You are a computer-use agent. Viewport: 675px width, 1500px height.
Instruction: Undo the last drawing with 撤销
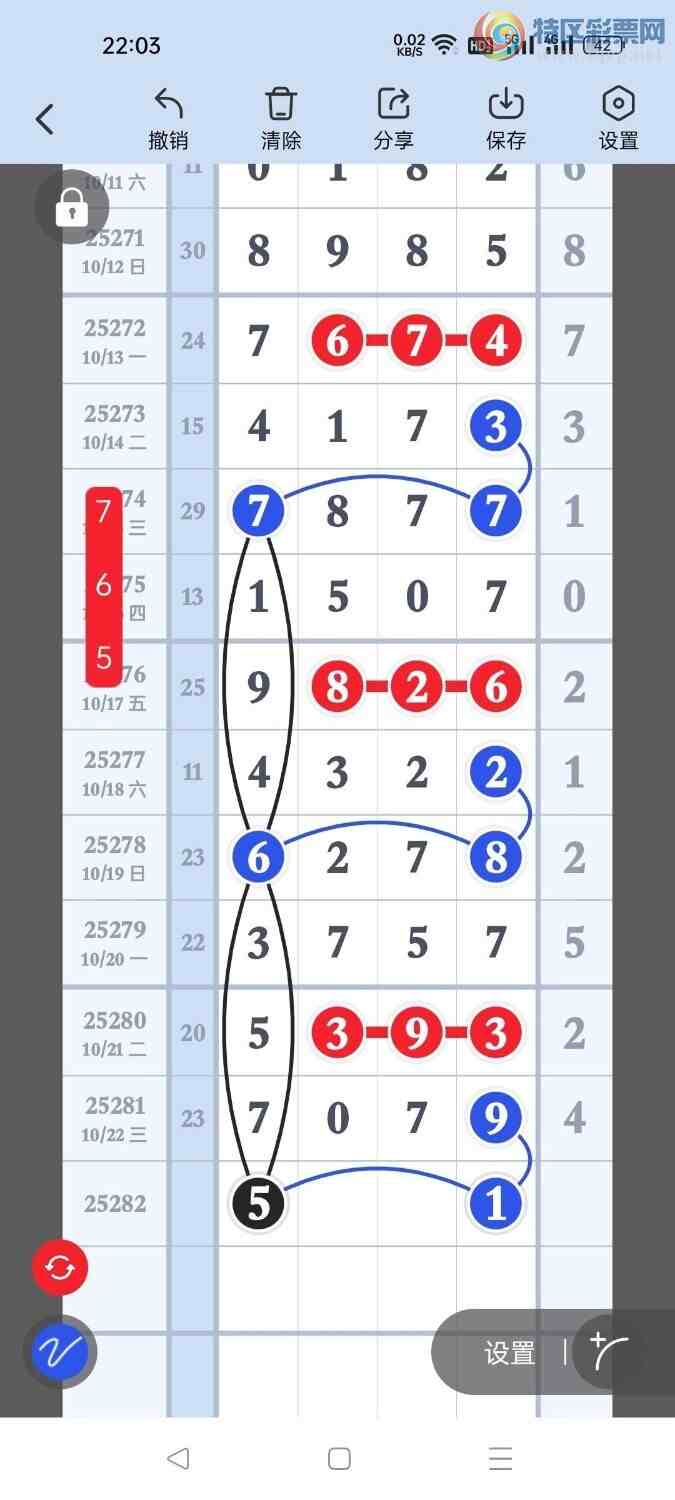click(169, 118)
